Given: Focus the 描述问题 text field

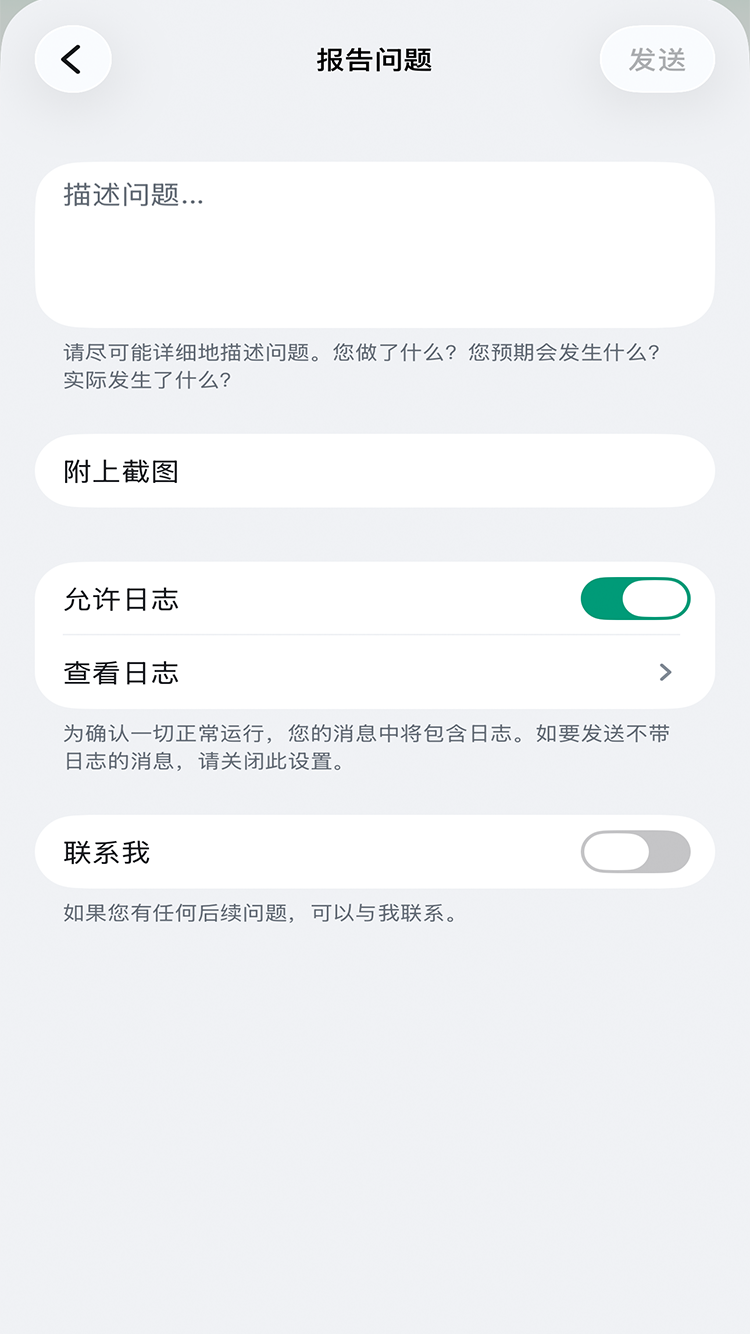Looking at the screenshot, I should (374, 245).
